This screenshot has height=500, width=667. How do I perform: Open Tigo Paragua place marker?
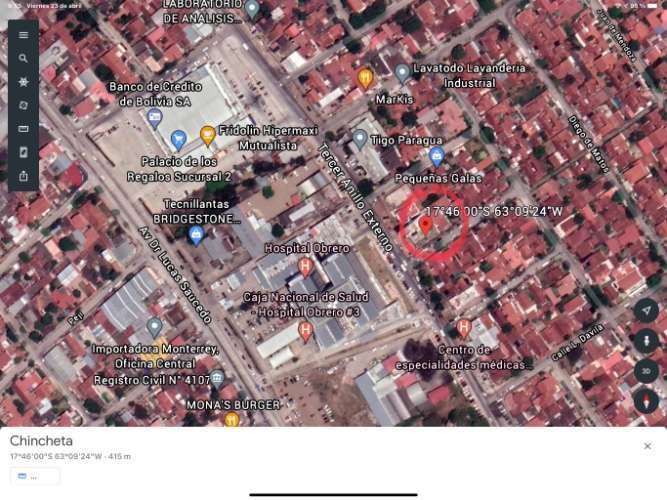pyautogui.click(x=360, y=138)
